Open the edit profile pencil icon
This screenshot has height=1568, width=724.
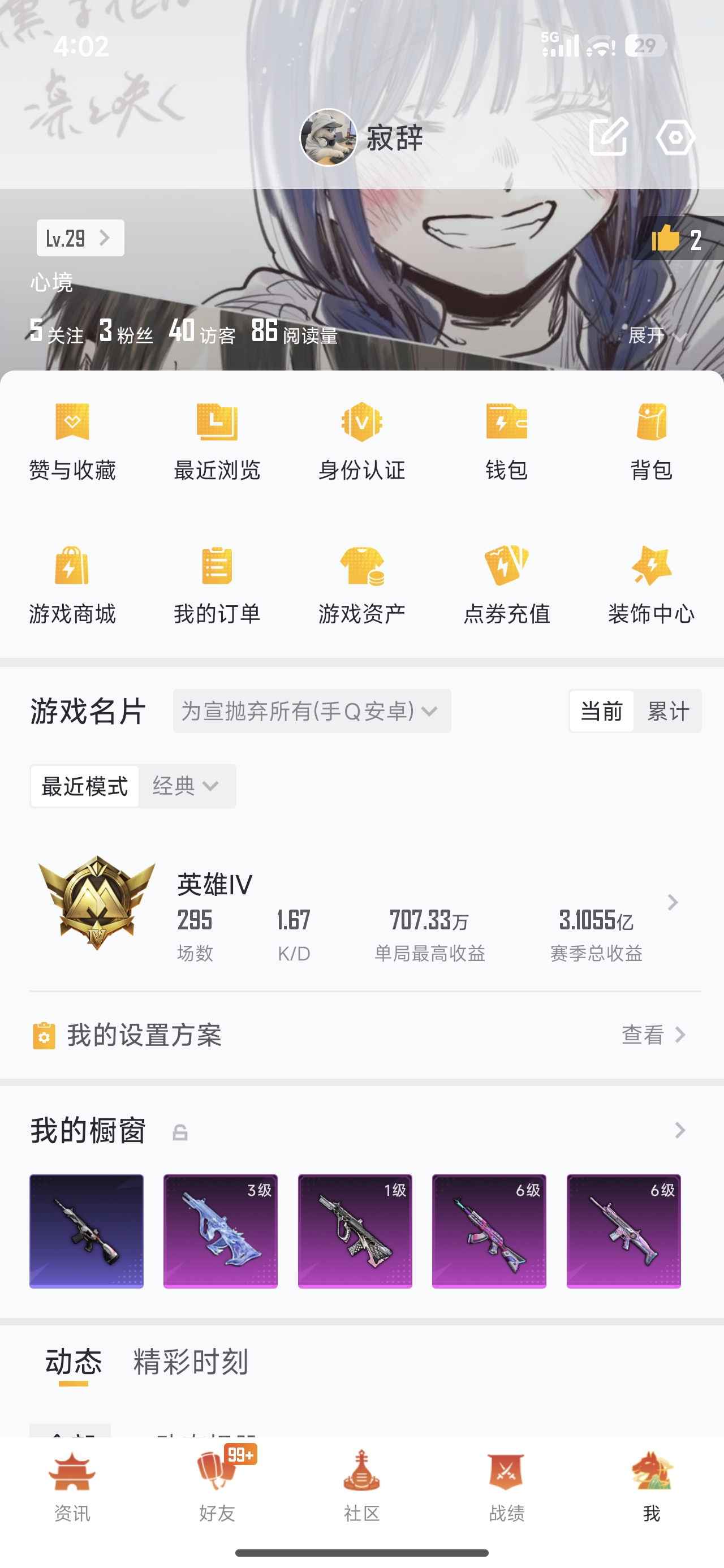608,136
